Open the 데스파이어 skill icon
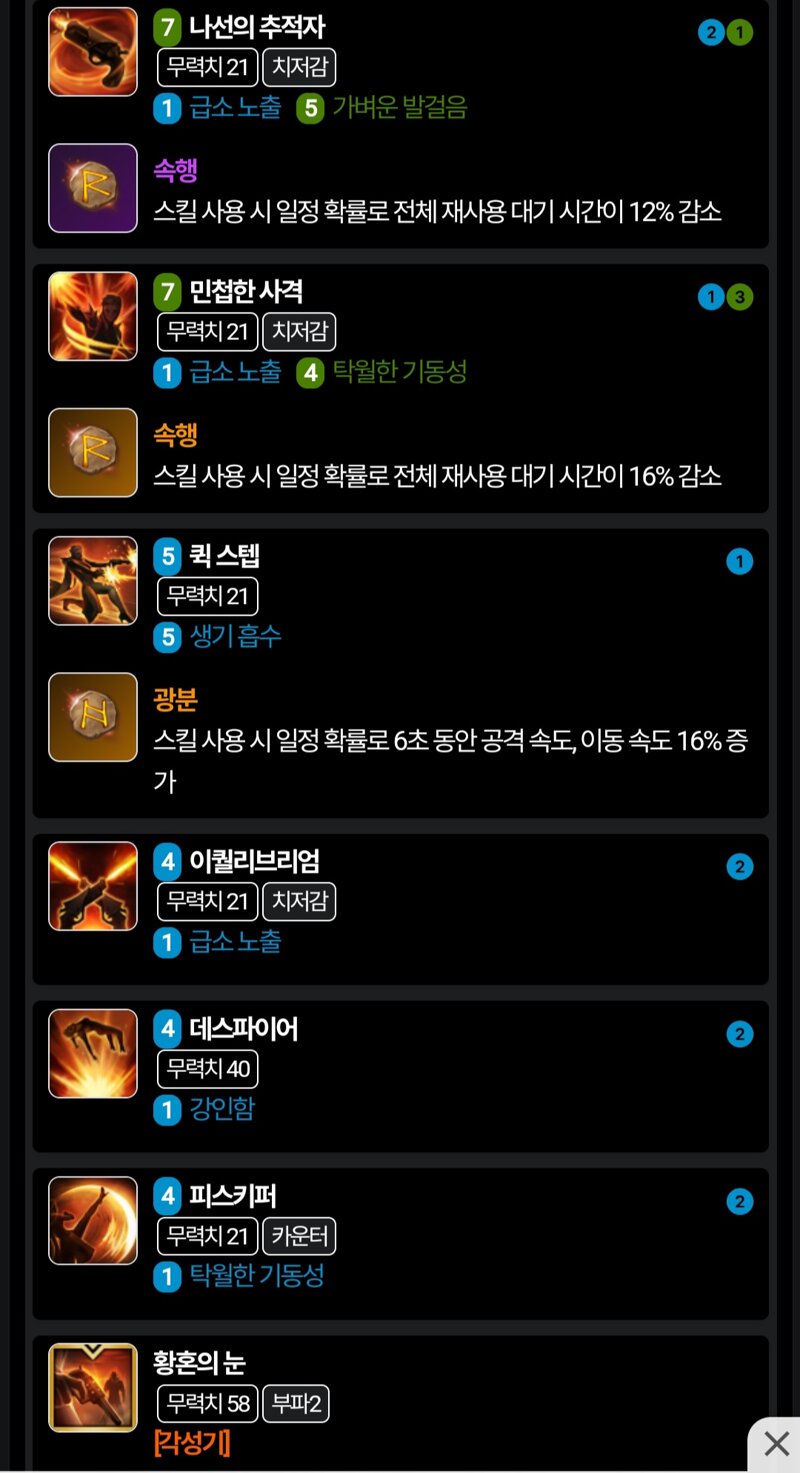 (93, 1053)
